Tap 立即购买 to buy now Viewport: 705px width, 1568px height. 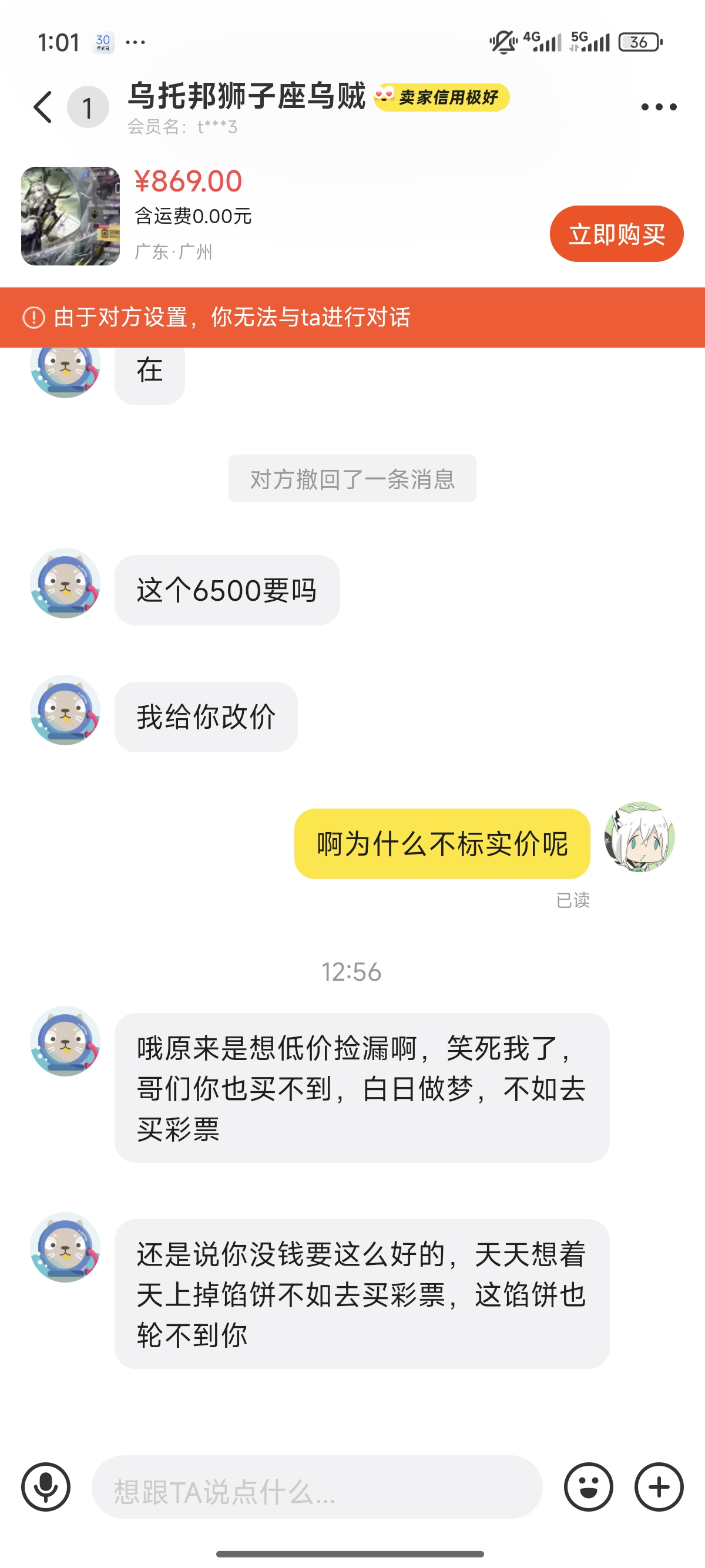[616, 234]
